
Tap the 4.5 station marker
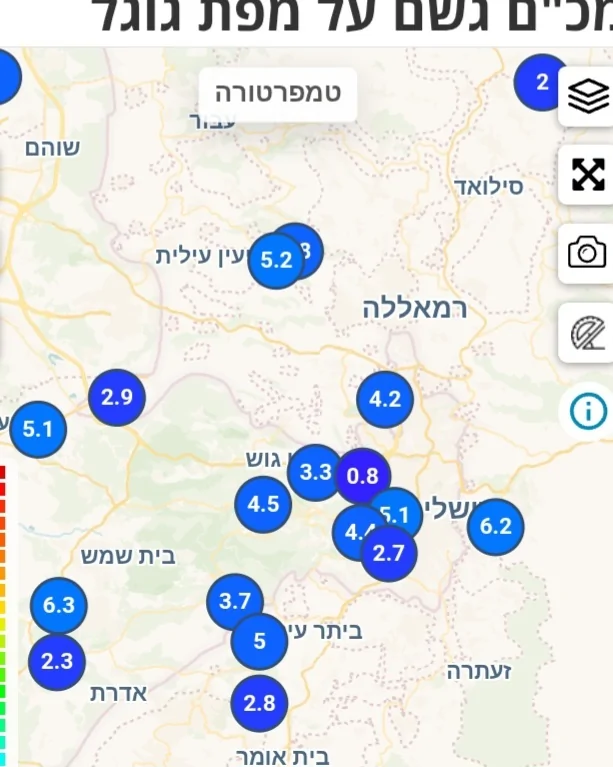click(263, 504)
